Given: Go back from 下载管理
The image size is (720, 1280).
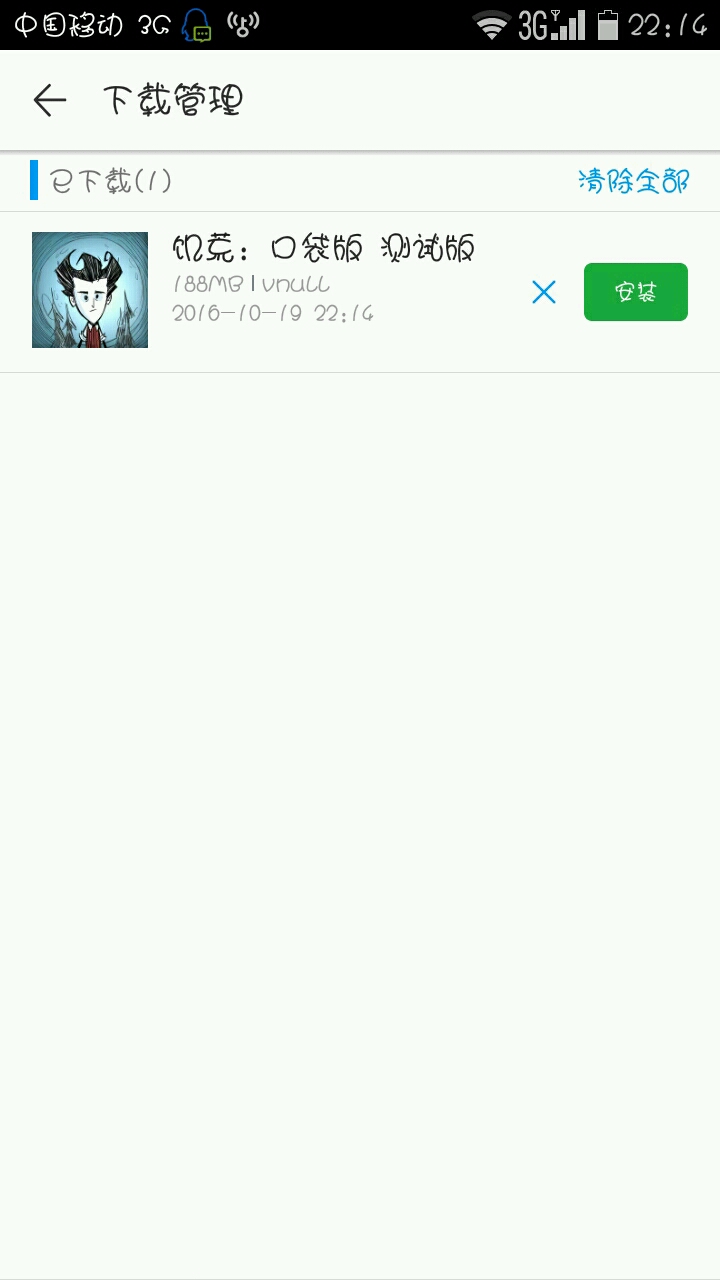Looking at the screenshot, I should click(49, 100).
